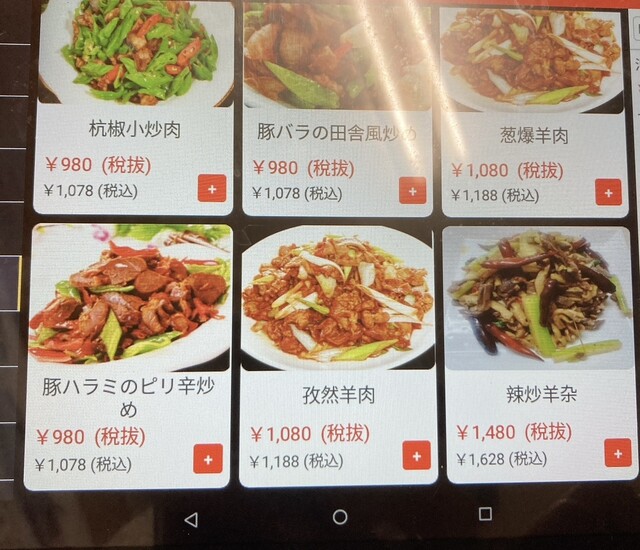Viewport: 640px width, 550px height.
Task: Open the 豚バラの田舎風炒め dish card
Action: 336,60
